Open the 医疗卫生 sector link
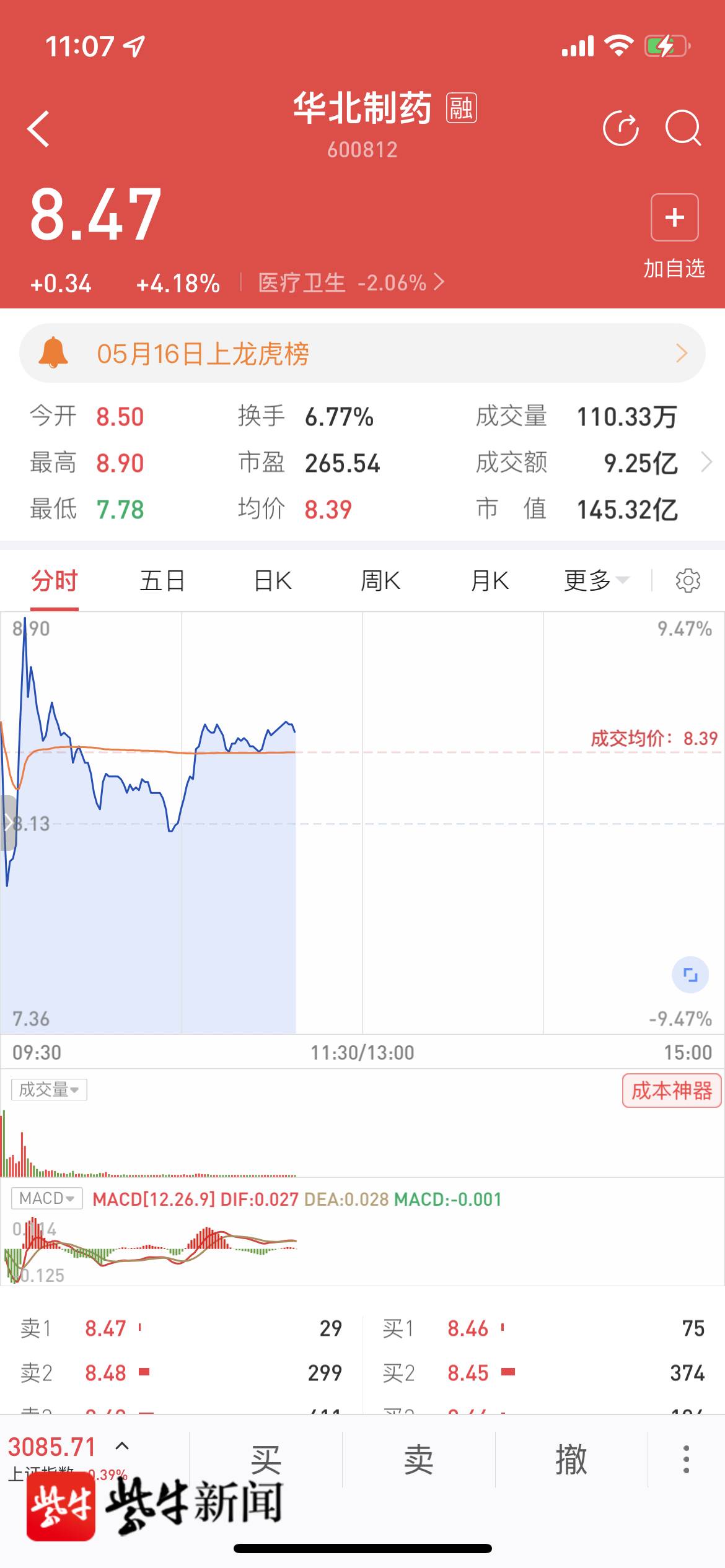This screenshot has width=725, height=1568. (351, 283)
